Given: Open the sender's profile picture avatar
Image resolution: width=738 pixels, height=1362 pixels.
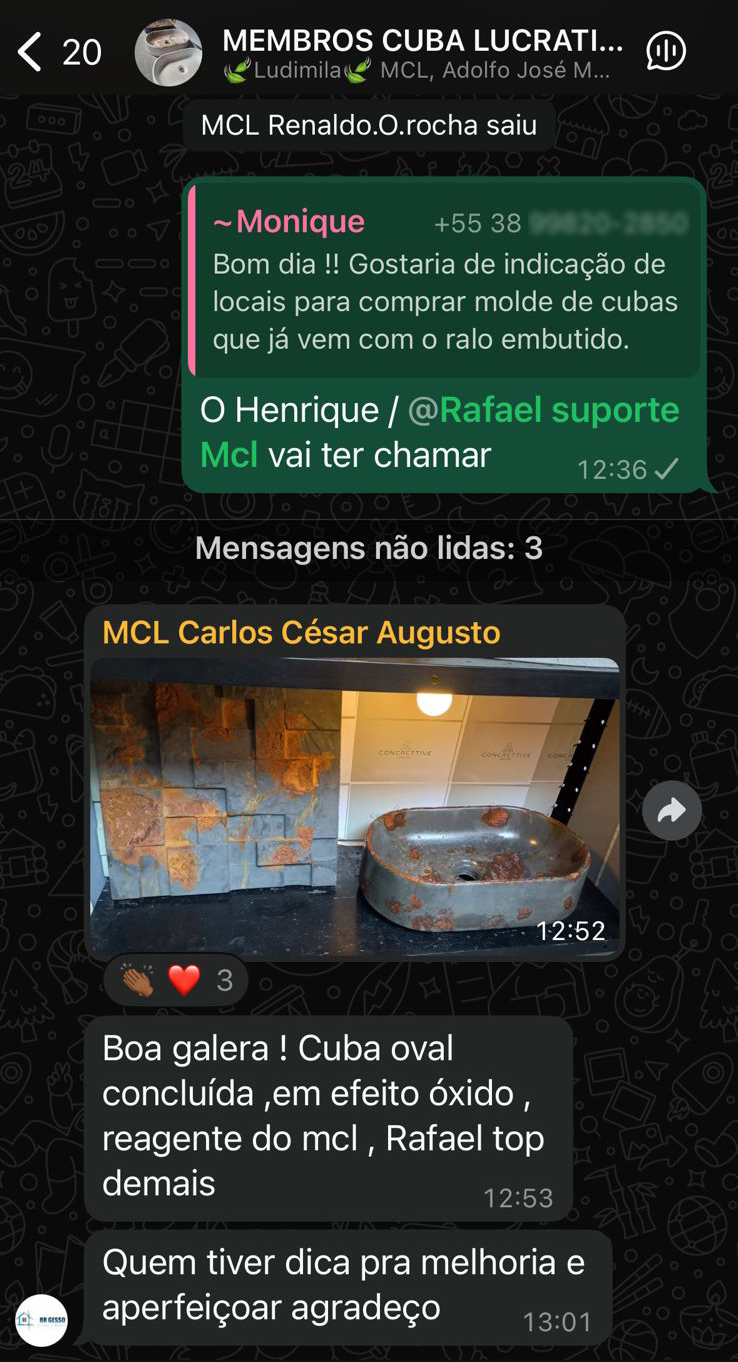Looking at the screenshot, I should [x=41, y=1319].
